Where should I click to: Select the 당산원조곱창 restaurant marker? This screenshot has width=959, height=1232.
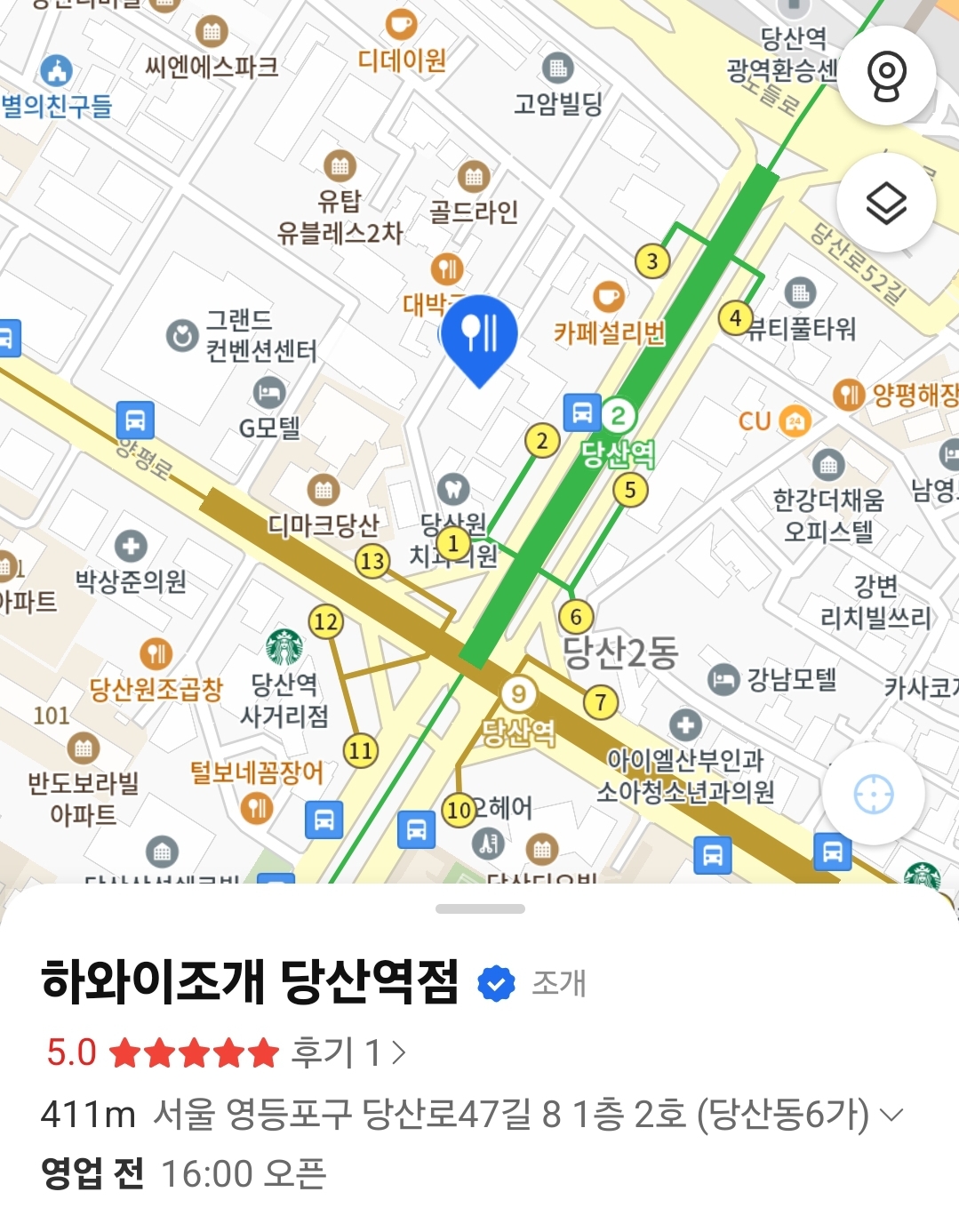click(156, 654)
